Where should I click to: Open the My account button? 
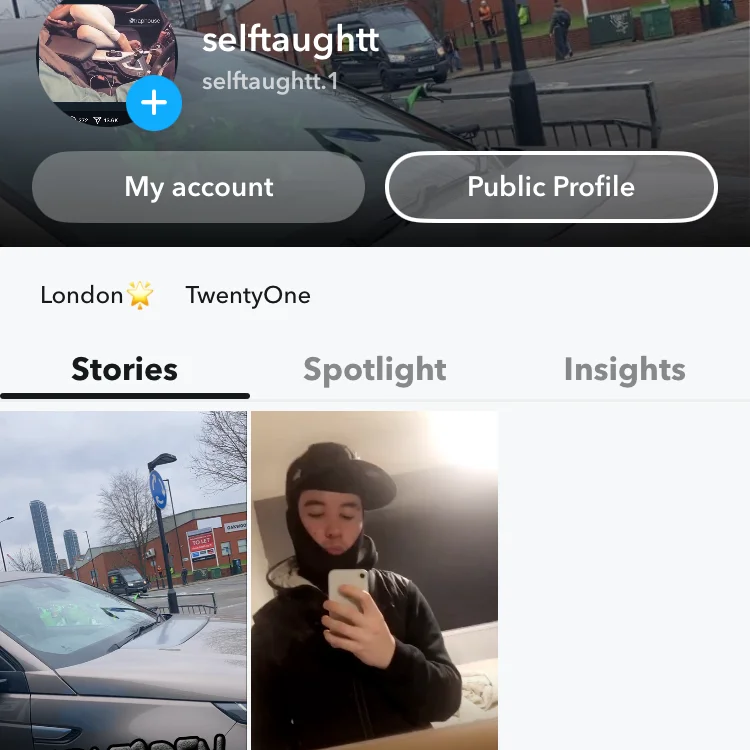tap(198, 187)
